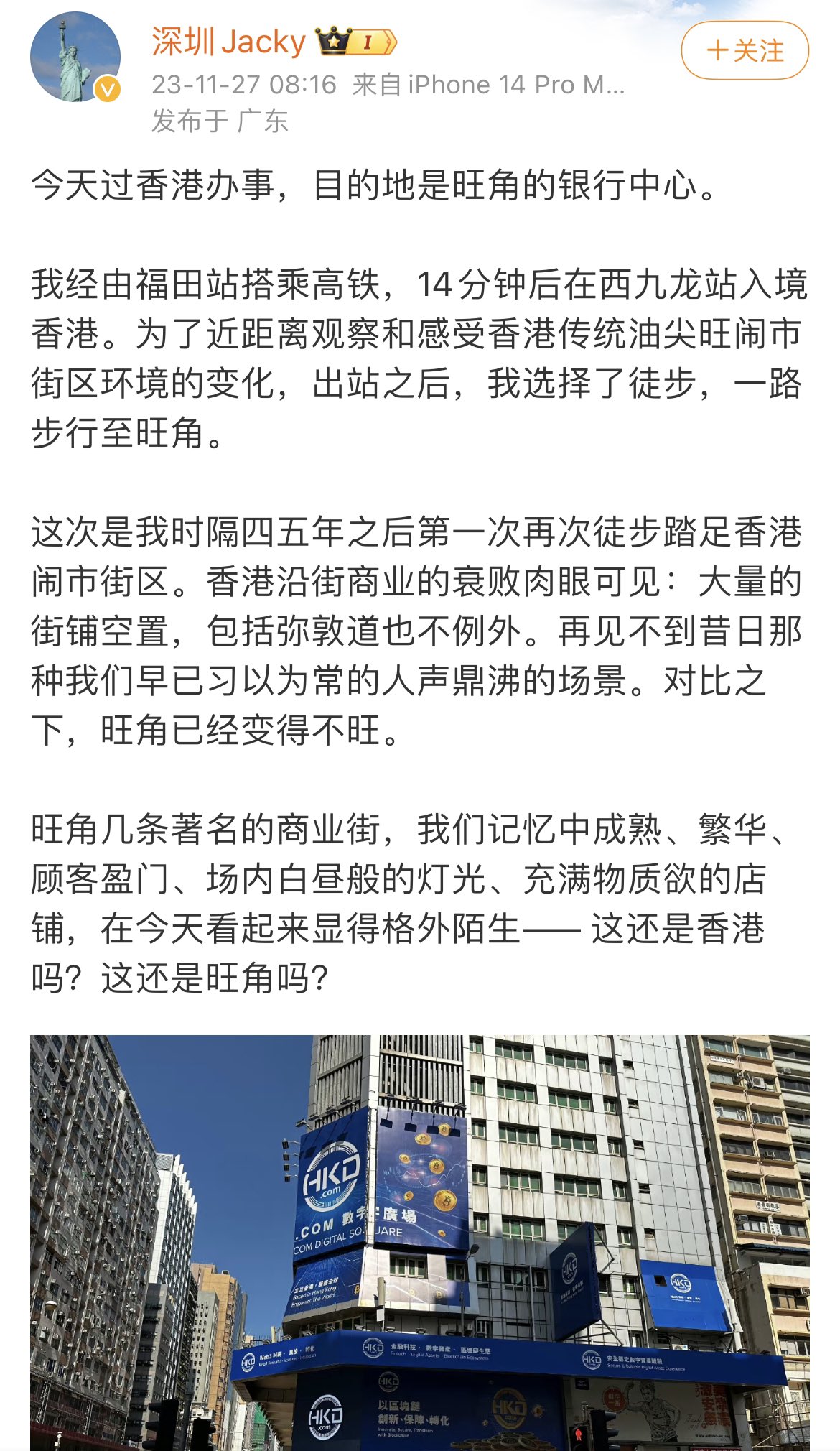Open 深圳Jacky's profile avatar
Screen dimensions: 840x1451
75,57
